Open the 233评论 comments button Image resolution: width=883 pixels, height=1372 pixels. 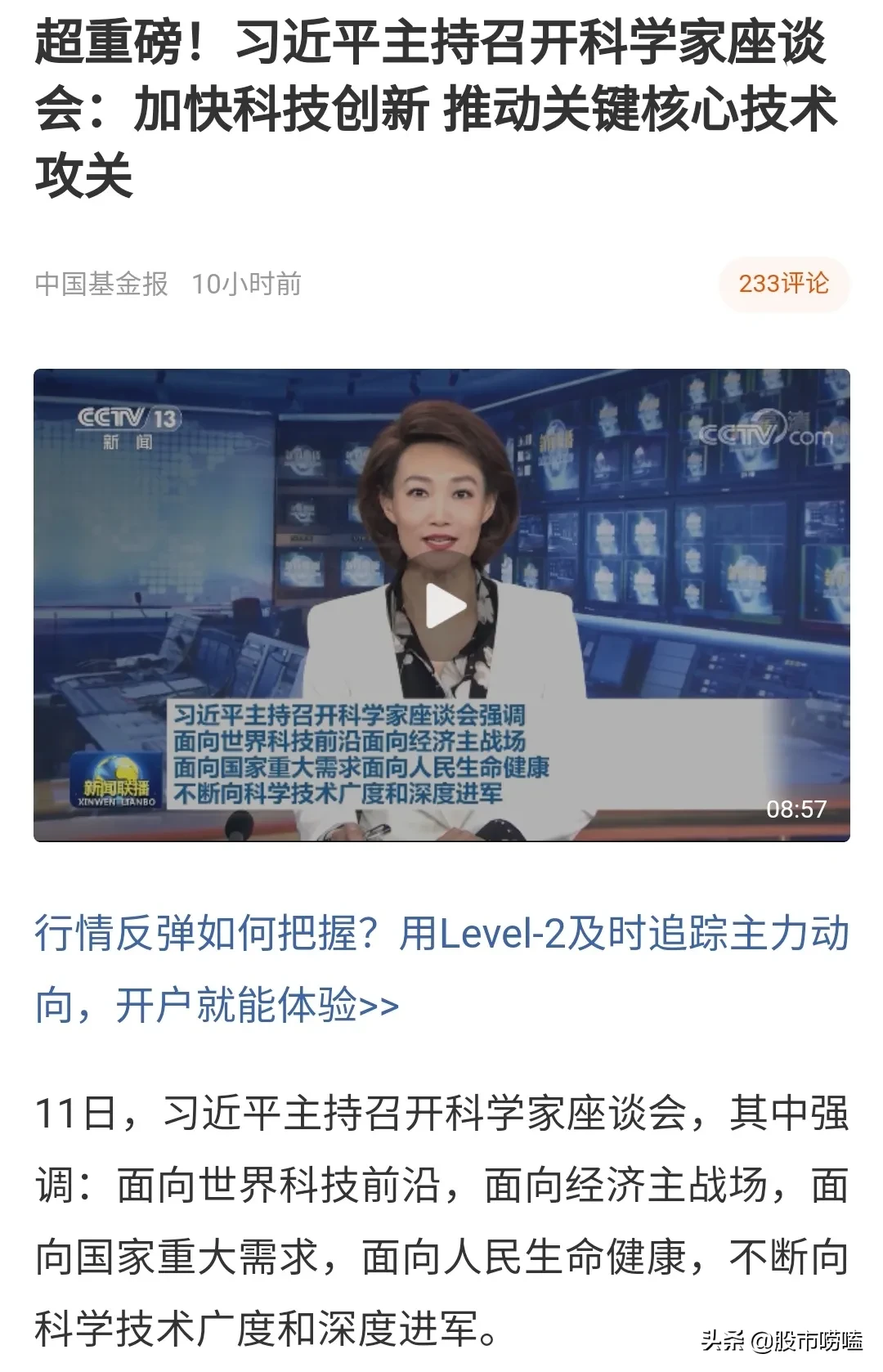click(783, 284)
